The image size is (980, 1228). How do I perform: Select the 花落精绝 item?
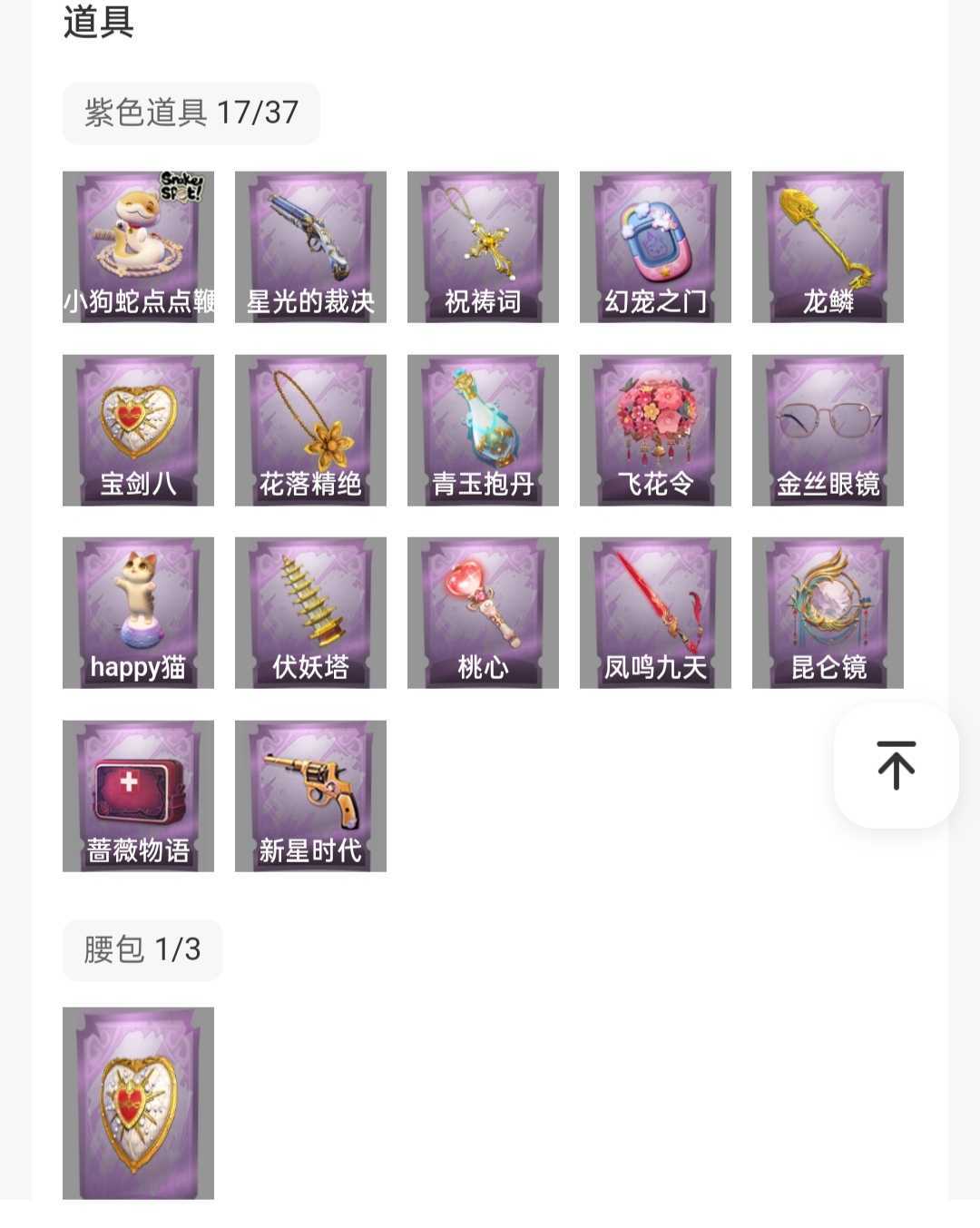click(310, 430)
